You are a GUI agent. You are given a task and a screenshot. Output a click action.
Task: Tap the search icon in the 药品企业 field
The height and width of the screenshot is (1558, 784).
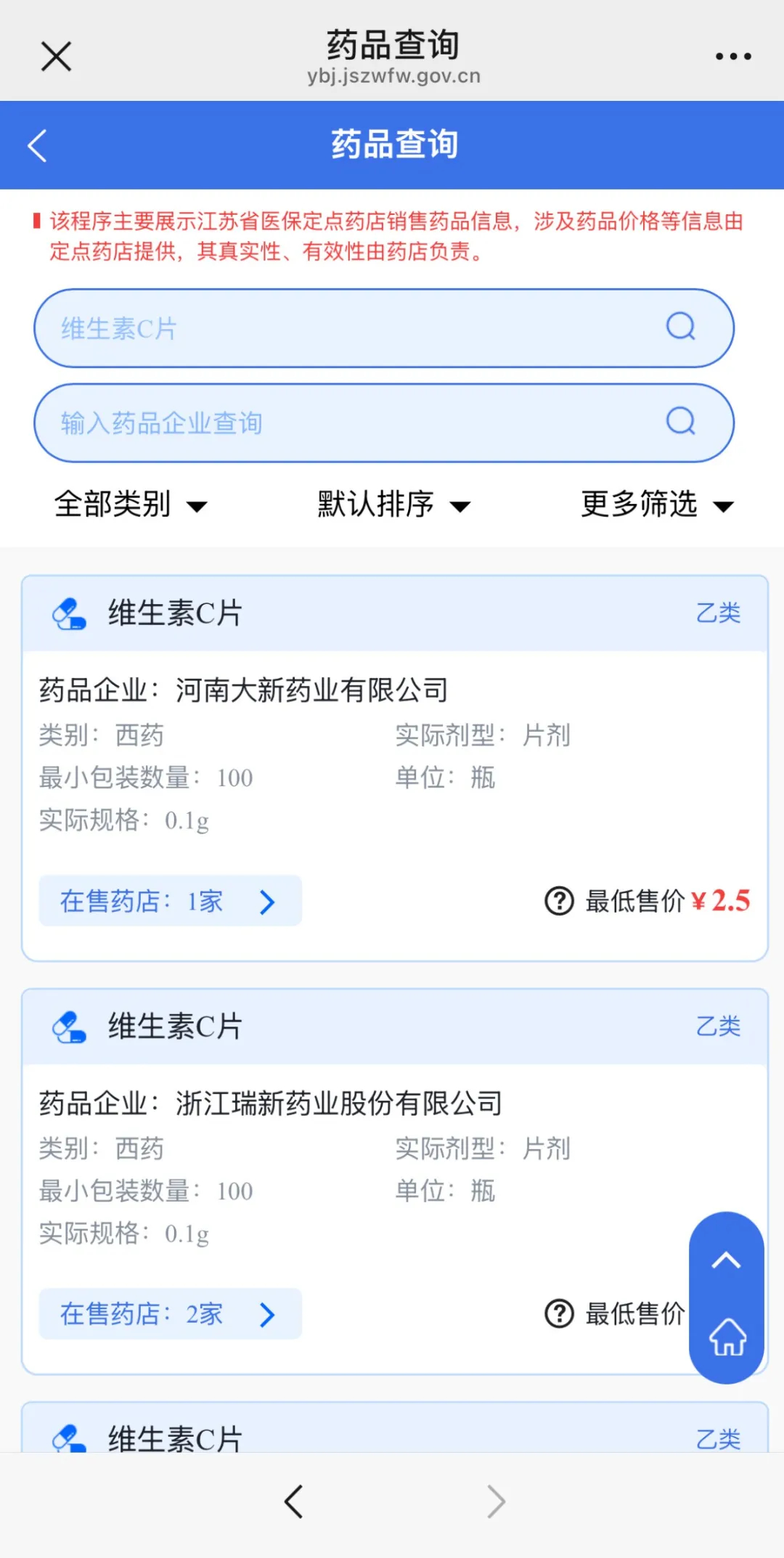pos(680,422)
